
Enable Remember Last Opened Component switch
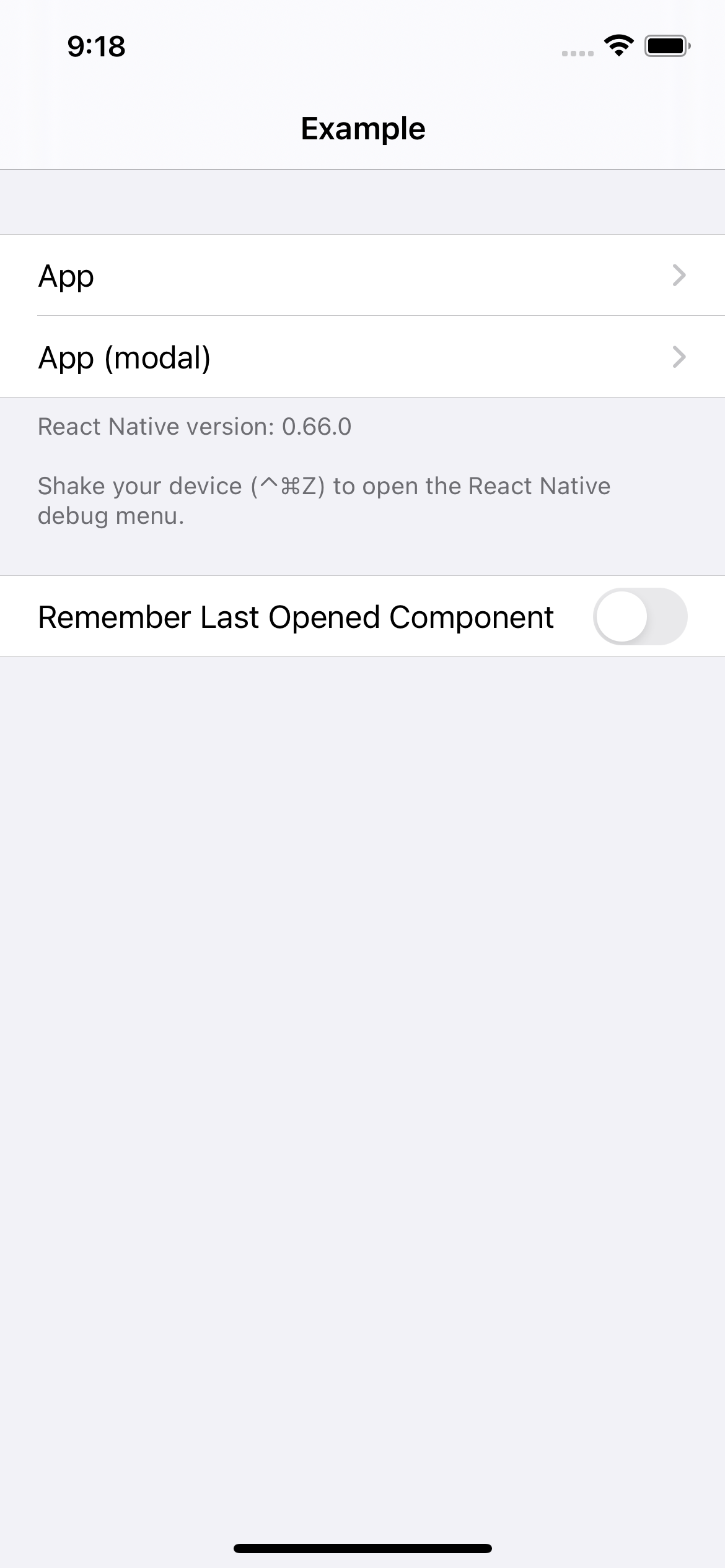coord(639,617)
